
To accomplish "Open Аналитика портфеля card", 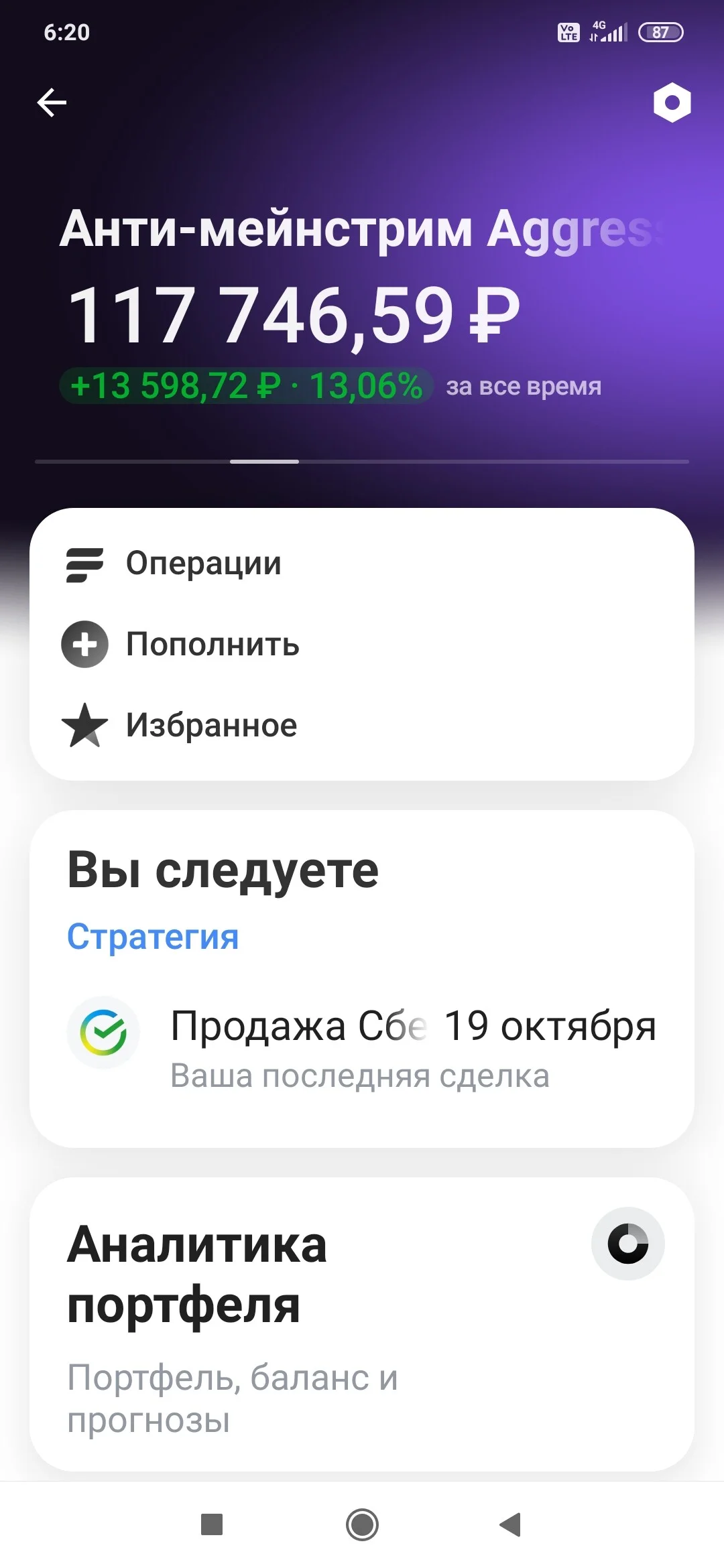I will coord(362,1325).
